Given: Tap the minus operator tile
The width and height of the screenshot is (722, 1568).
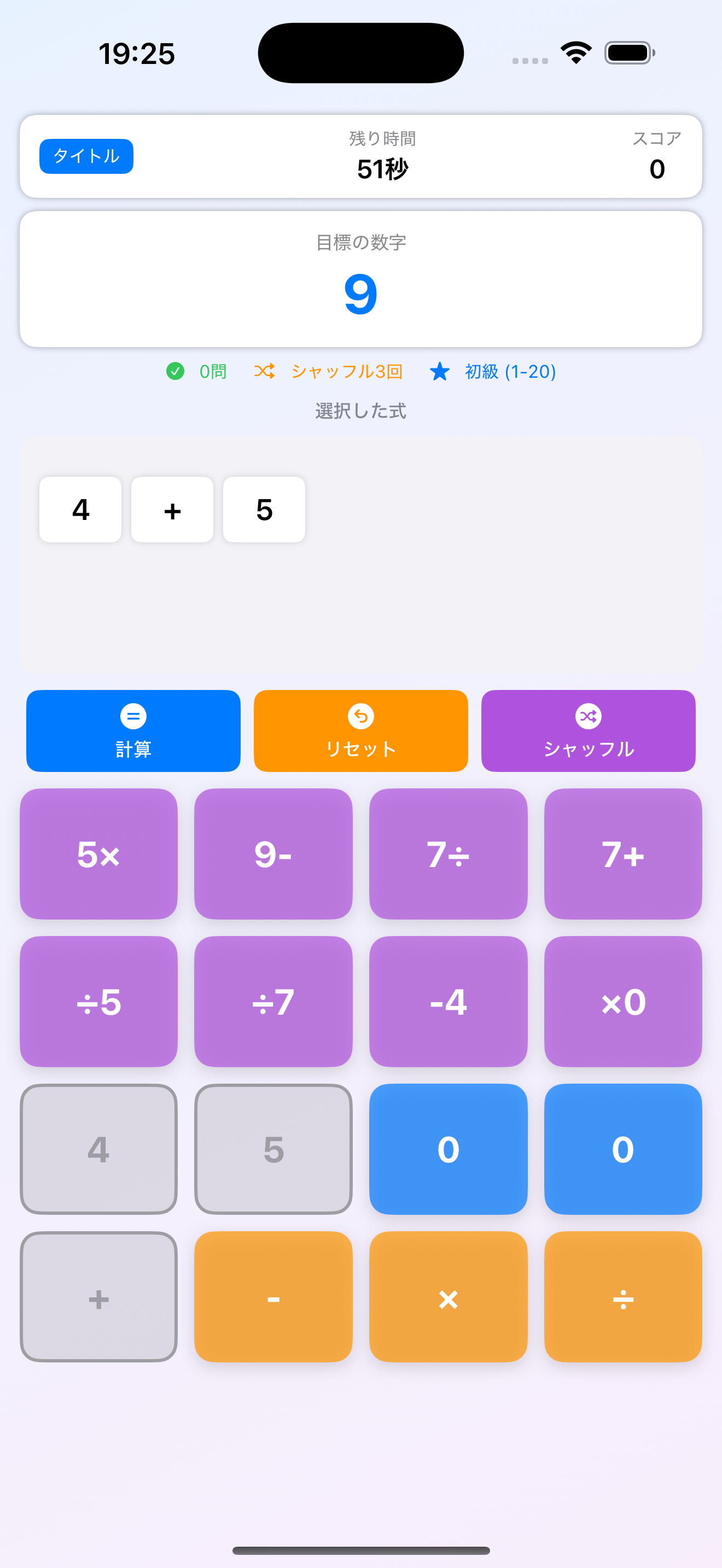Looking at the screenshot, I should pyautogui.click(x=273, y=1296).
